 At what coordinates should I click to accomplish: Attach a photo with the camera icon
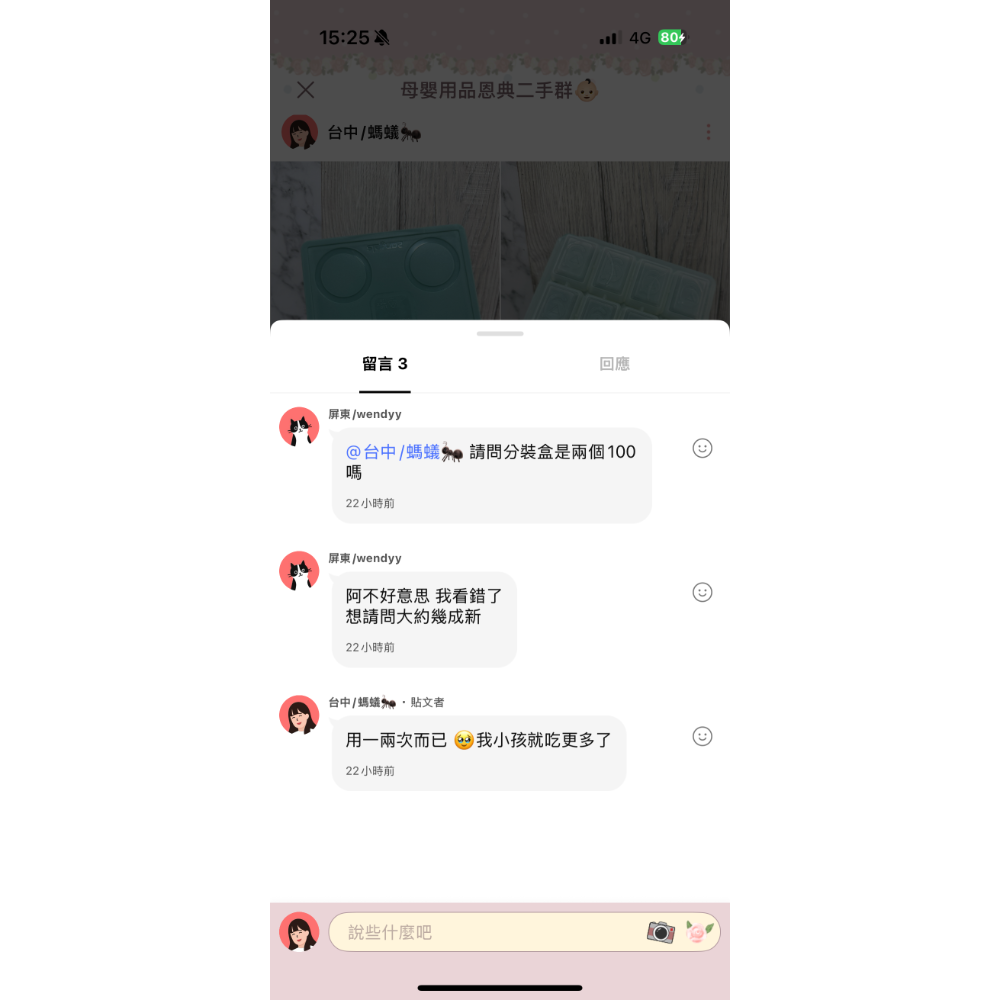(660, 932)
